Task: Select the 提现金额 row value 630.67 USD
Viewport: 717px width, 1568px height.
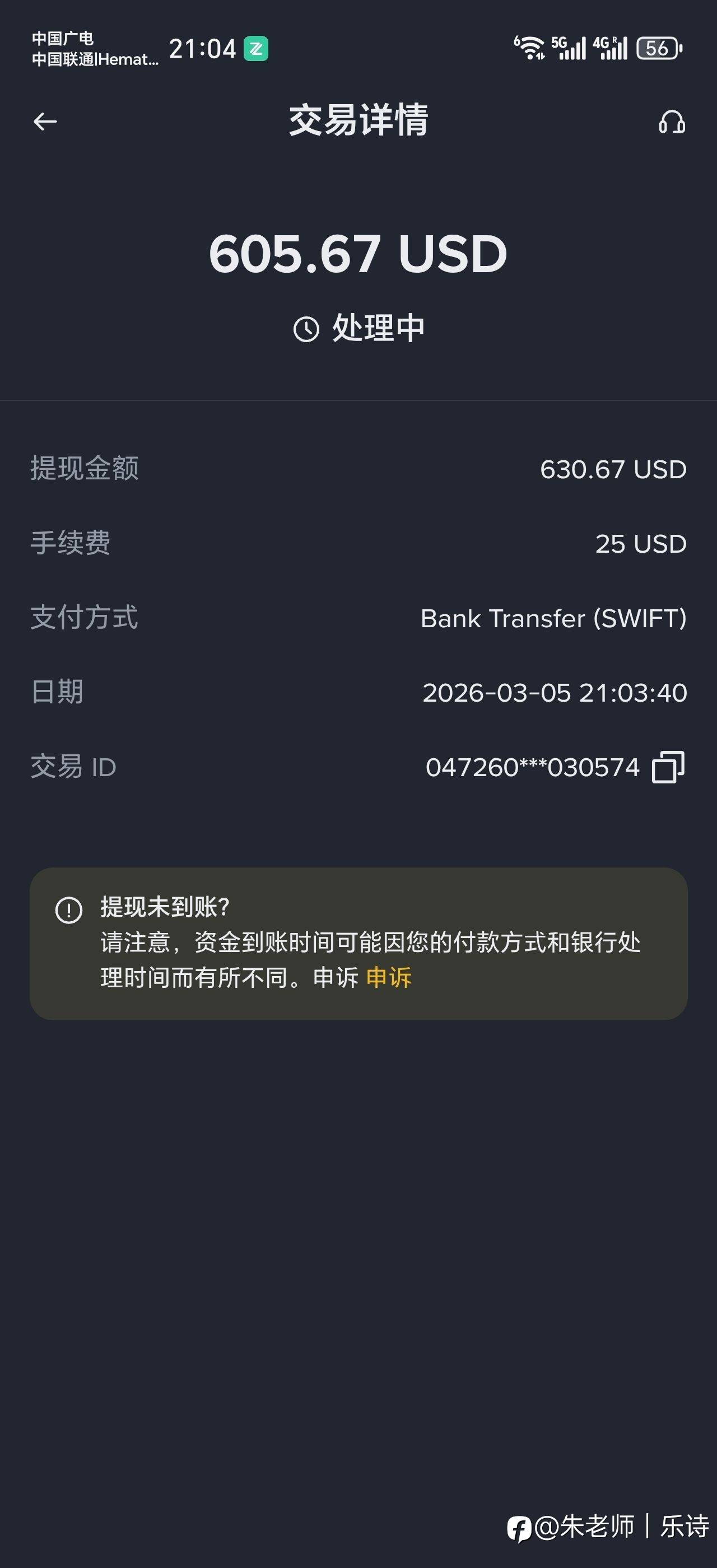Action: [613, 470]
